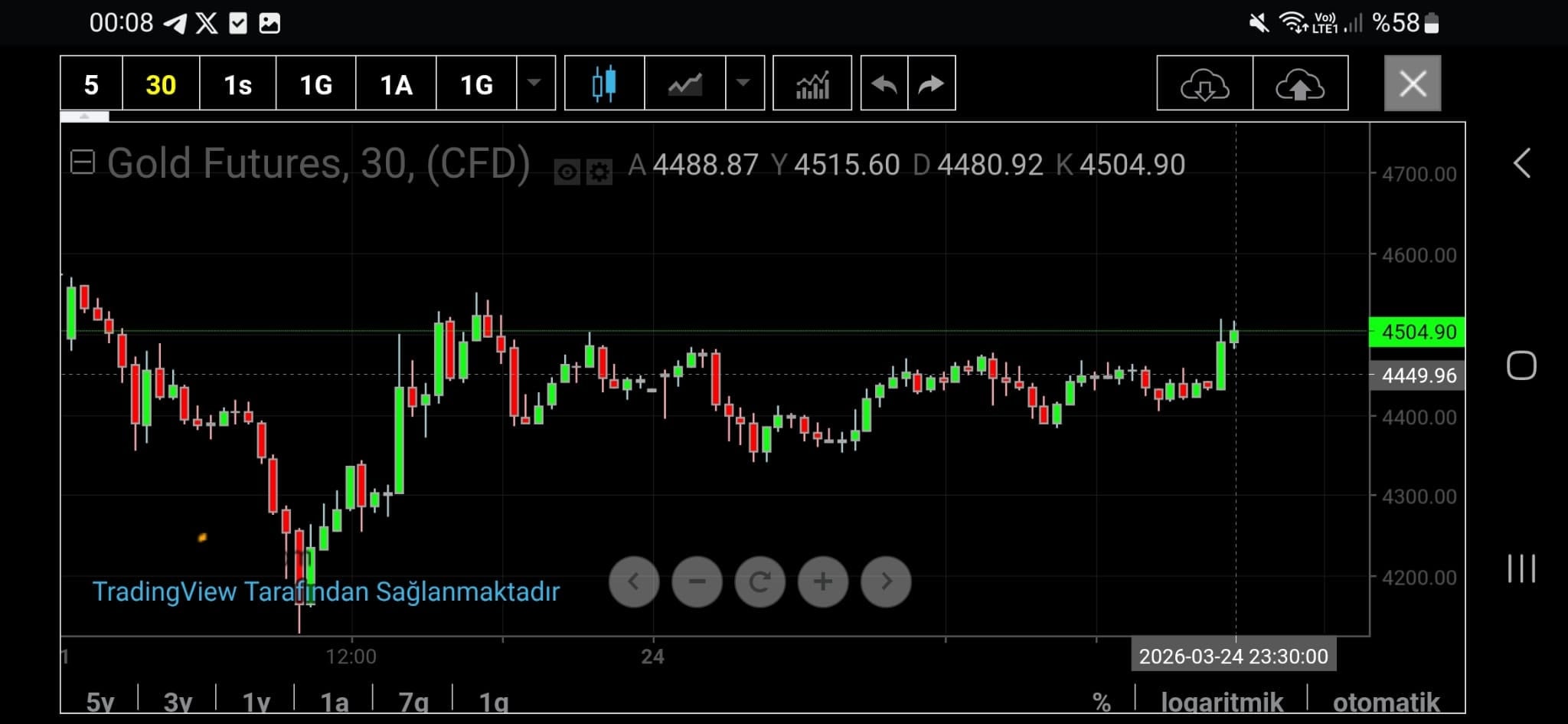Undo the last chart change
1568x724 pixels.
[x=884, y=83]
